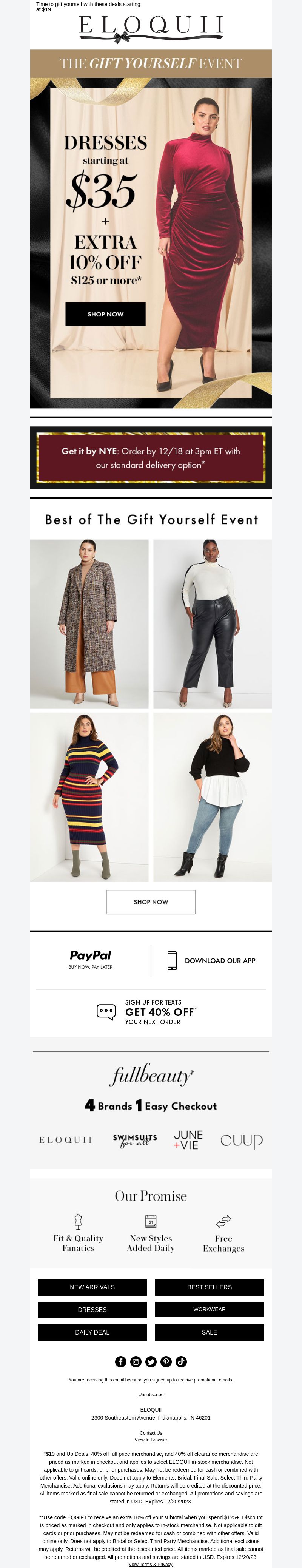Open the Sale section

(x=210, y=1332)
